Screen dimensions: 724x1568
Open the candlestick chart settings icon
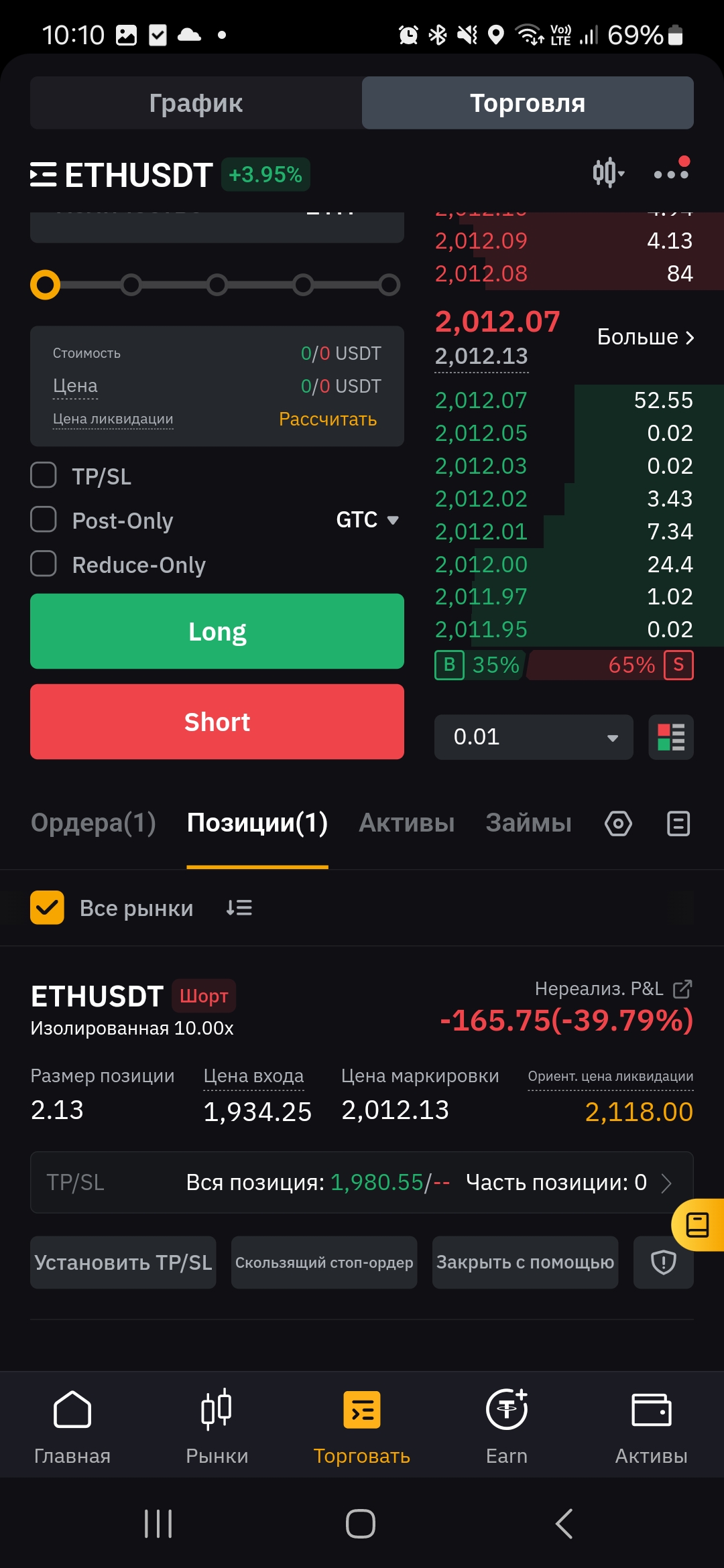point(608,173)
